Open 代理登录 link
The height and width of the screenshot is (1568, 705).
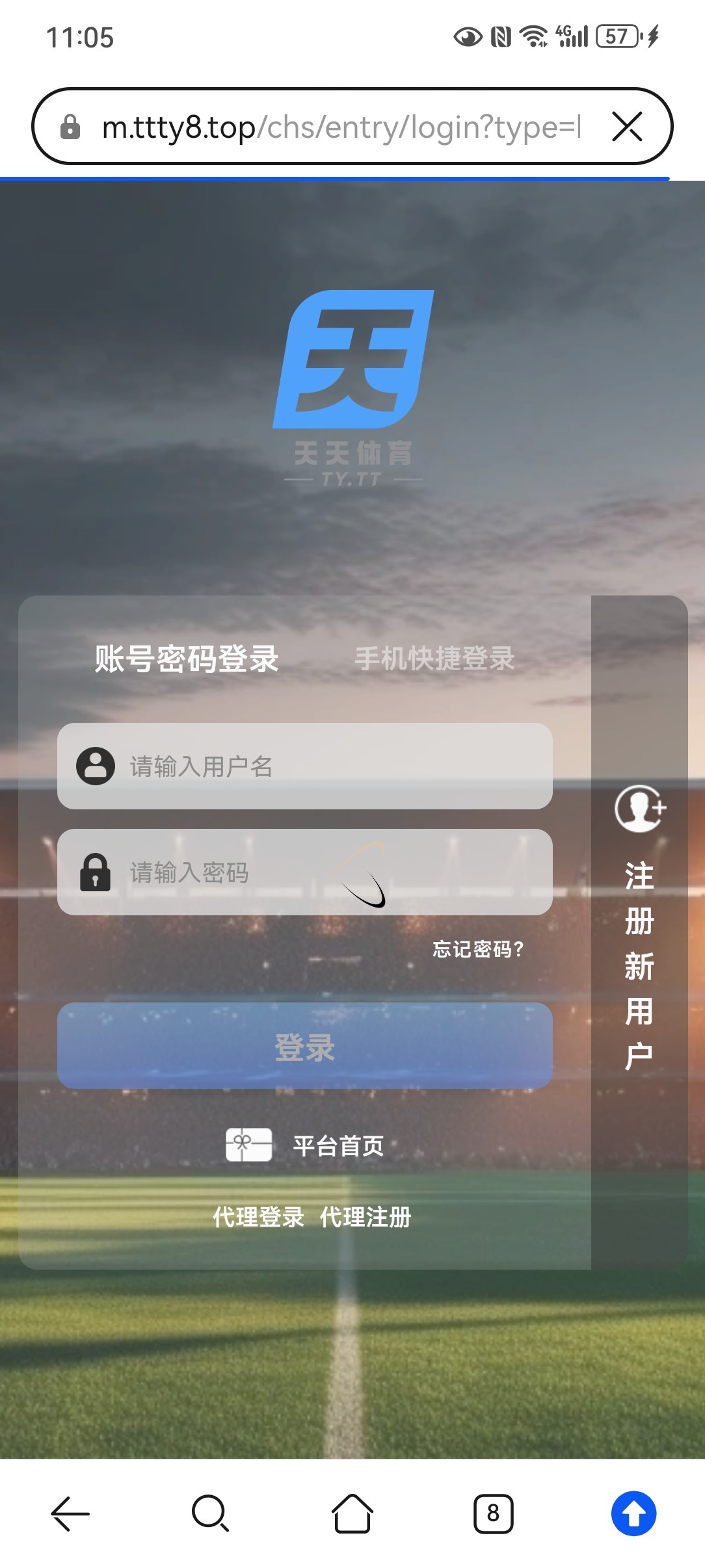(258, 1217)
